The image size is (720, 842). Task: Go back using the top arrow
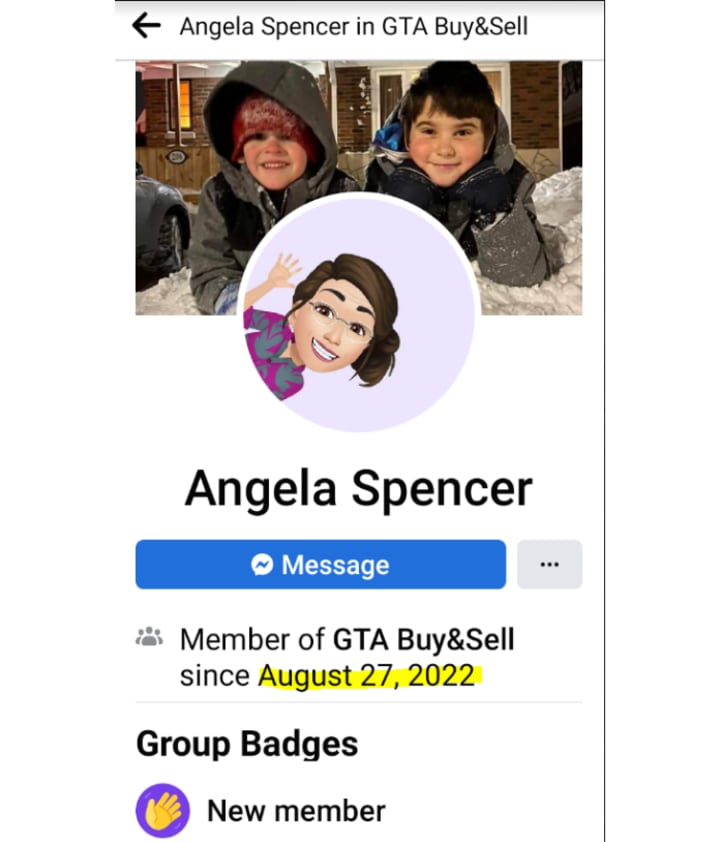147,26
